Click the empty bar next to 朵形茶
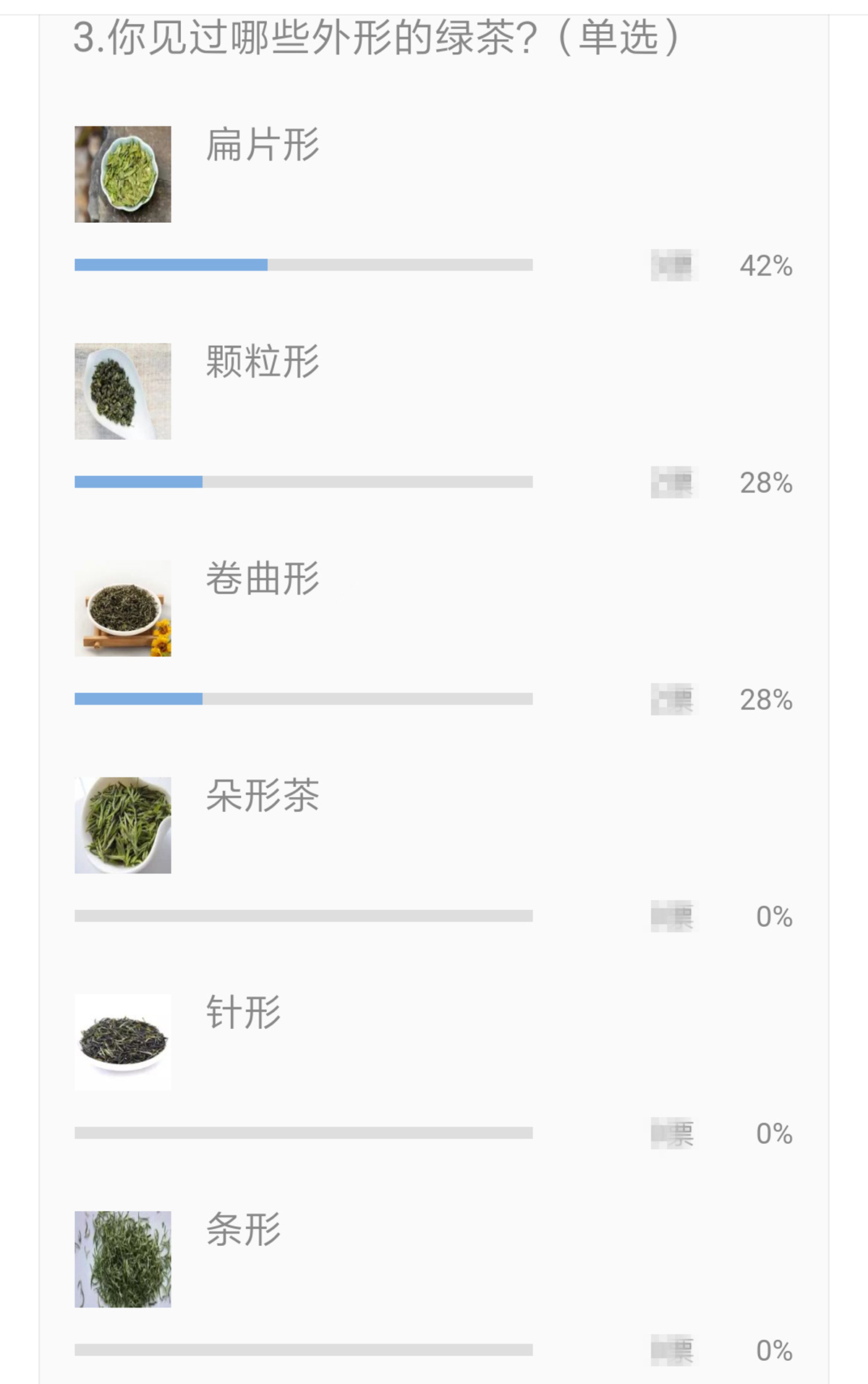This screenshot has height=1384, width=868. (304, 915)
